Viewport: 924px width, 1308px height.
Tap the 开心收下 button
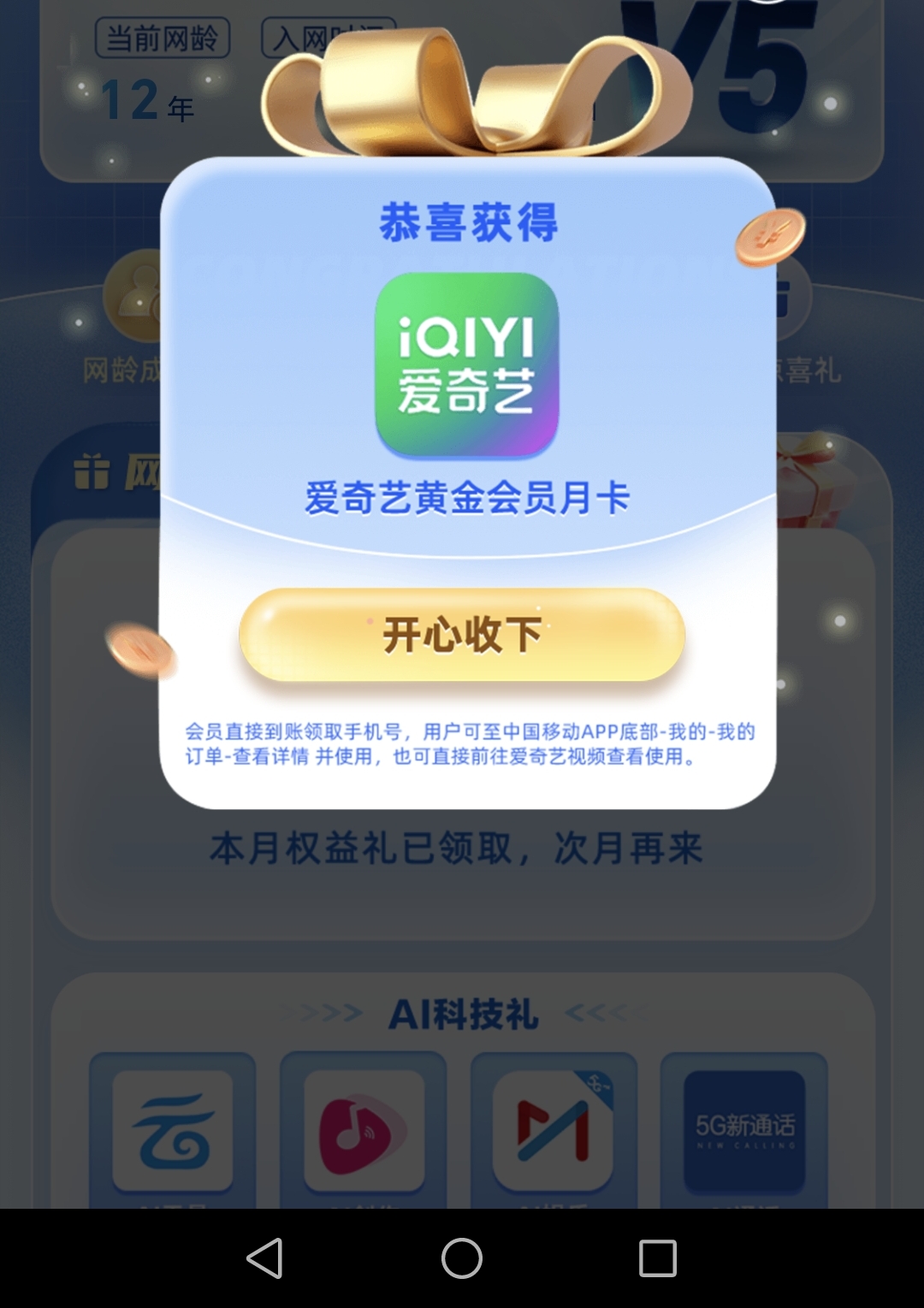pyautogui.click(x=462, y=635)
